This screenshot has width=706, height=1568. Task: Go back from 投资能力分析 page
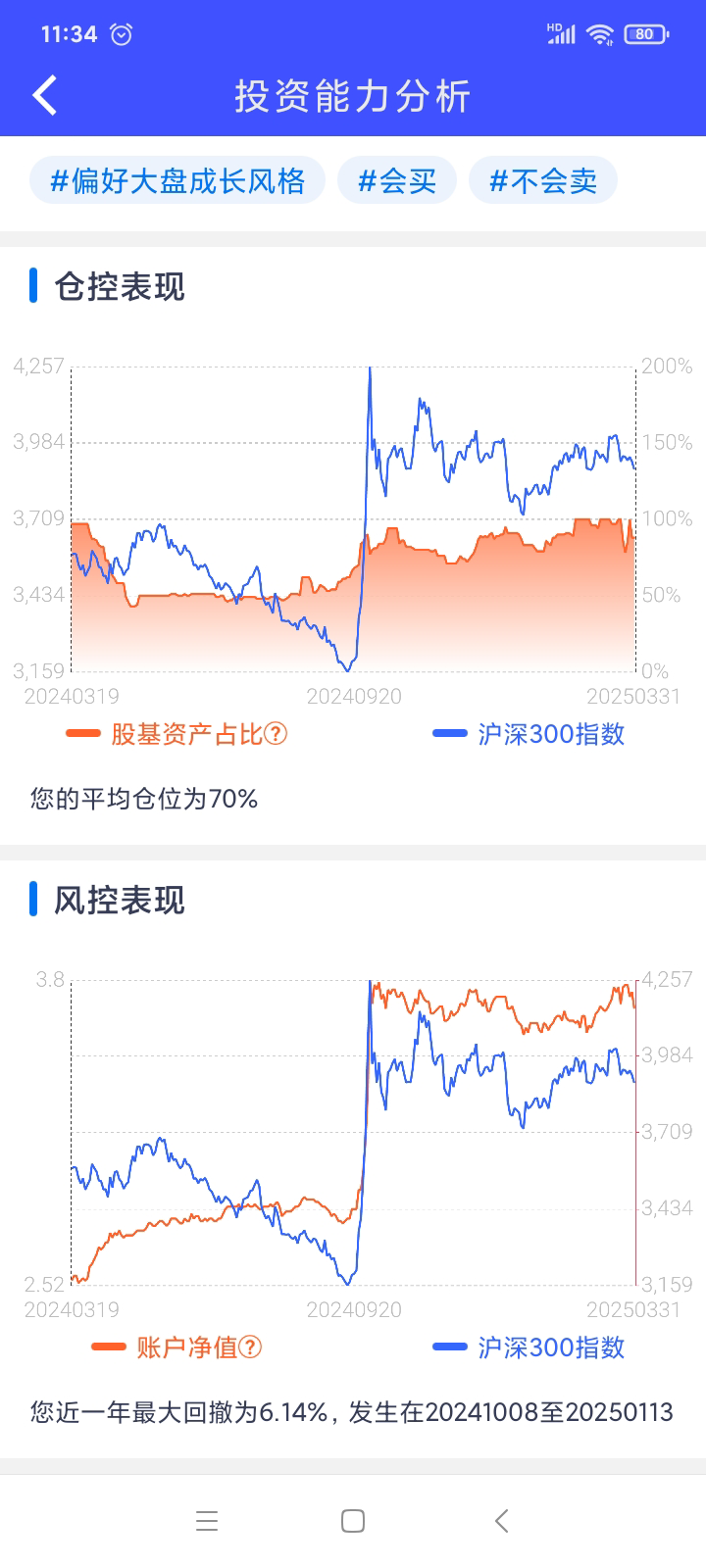coord(45,96)
